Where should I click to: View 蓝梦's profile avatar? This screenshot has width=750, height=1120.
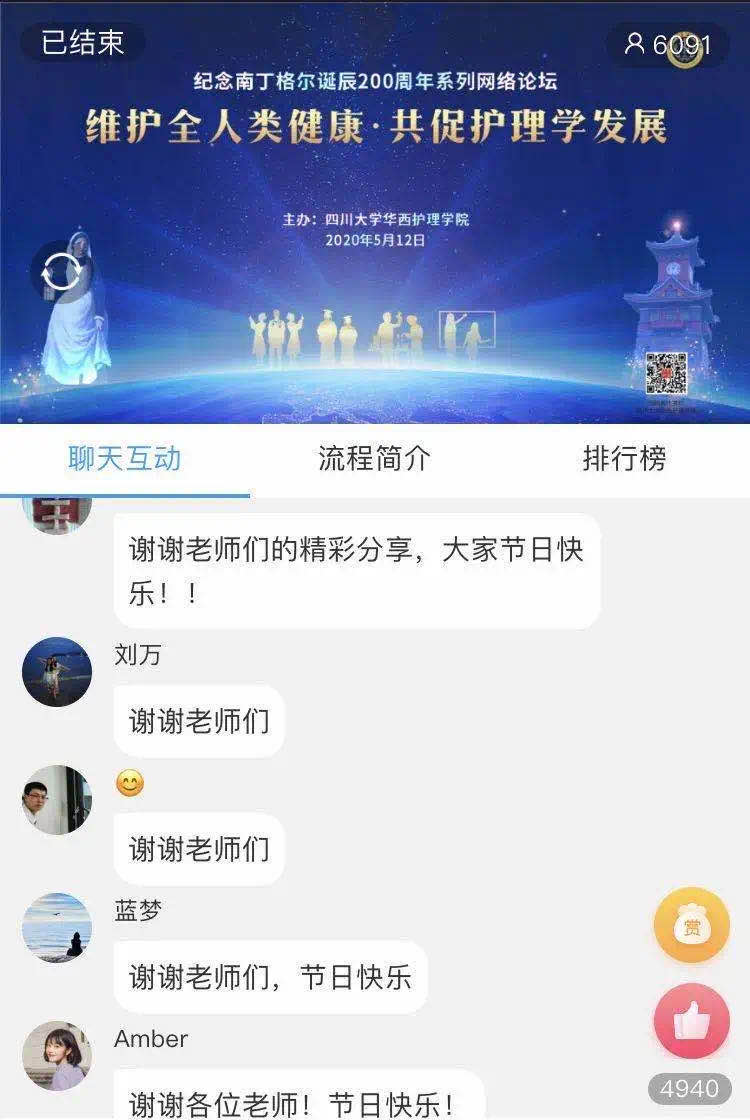point(57,928)
